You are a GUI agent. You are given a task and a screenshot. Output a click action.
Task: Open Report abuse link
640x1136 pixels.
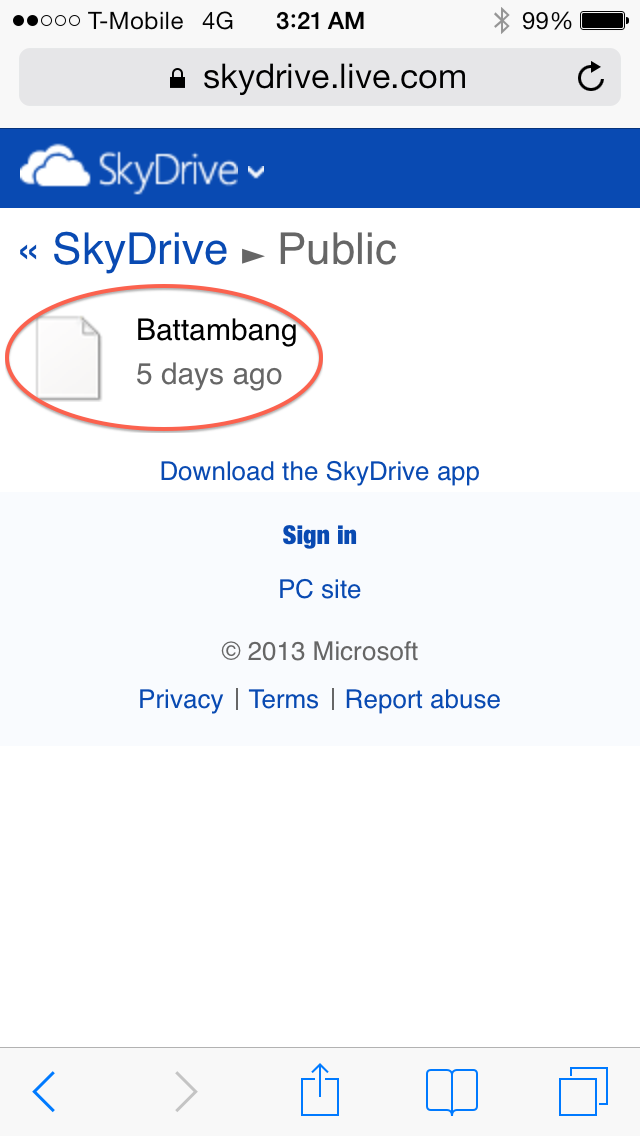[x=423, y=699]
